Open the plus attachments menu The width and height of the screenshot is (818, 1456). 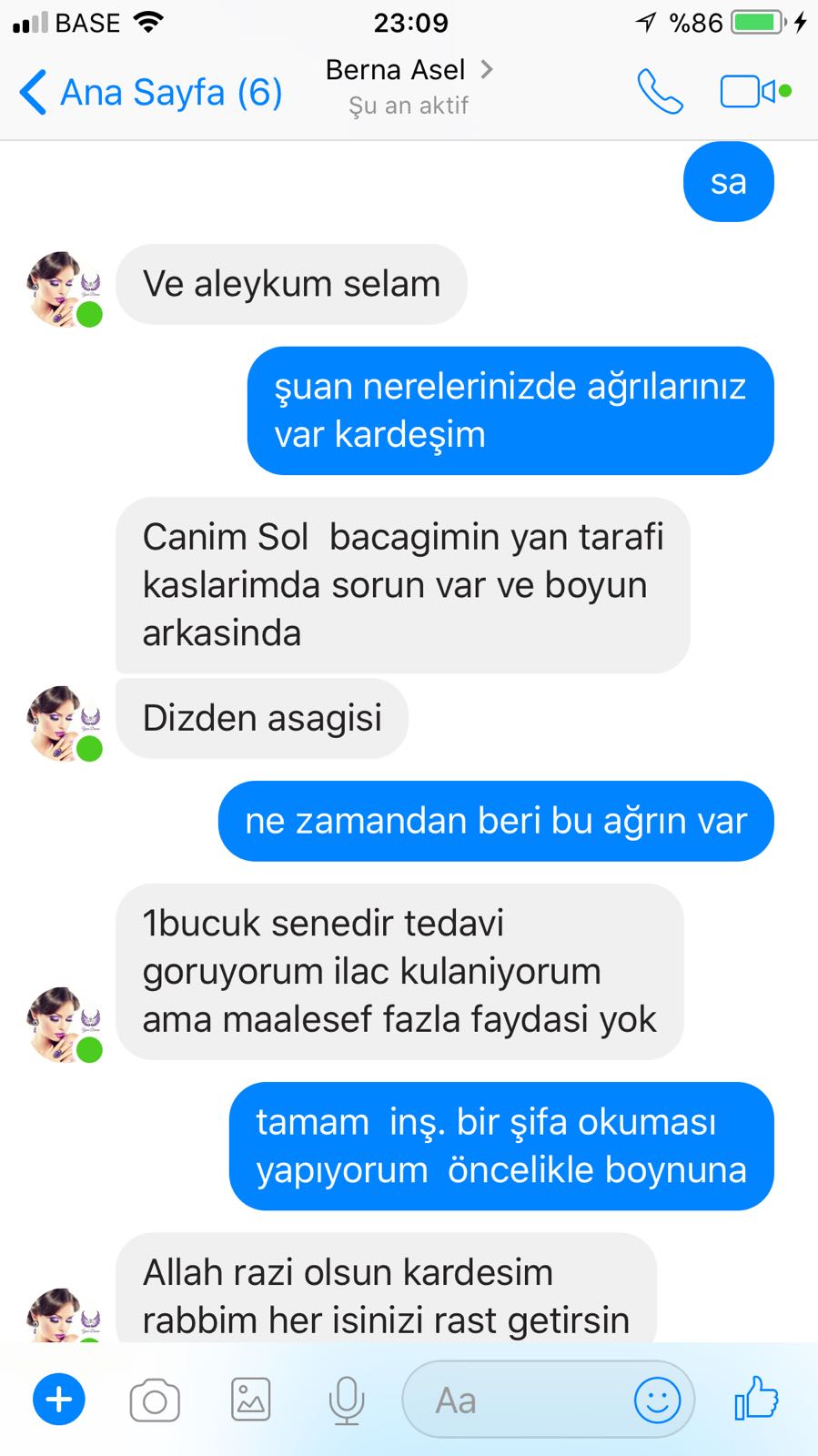(59, 1400)
